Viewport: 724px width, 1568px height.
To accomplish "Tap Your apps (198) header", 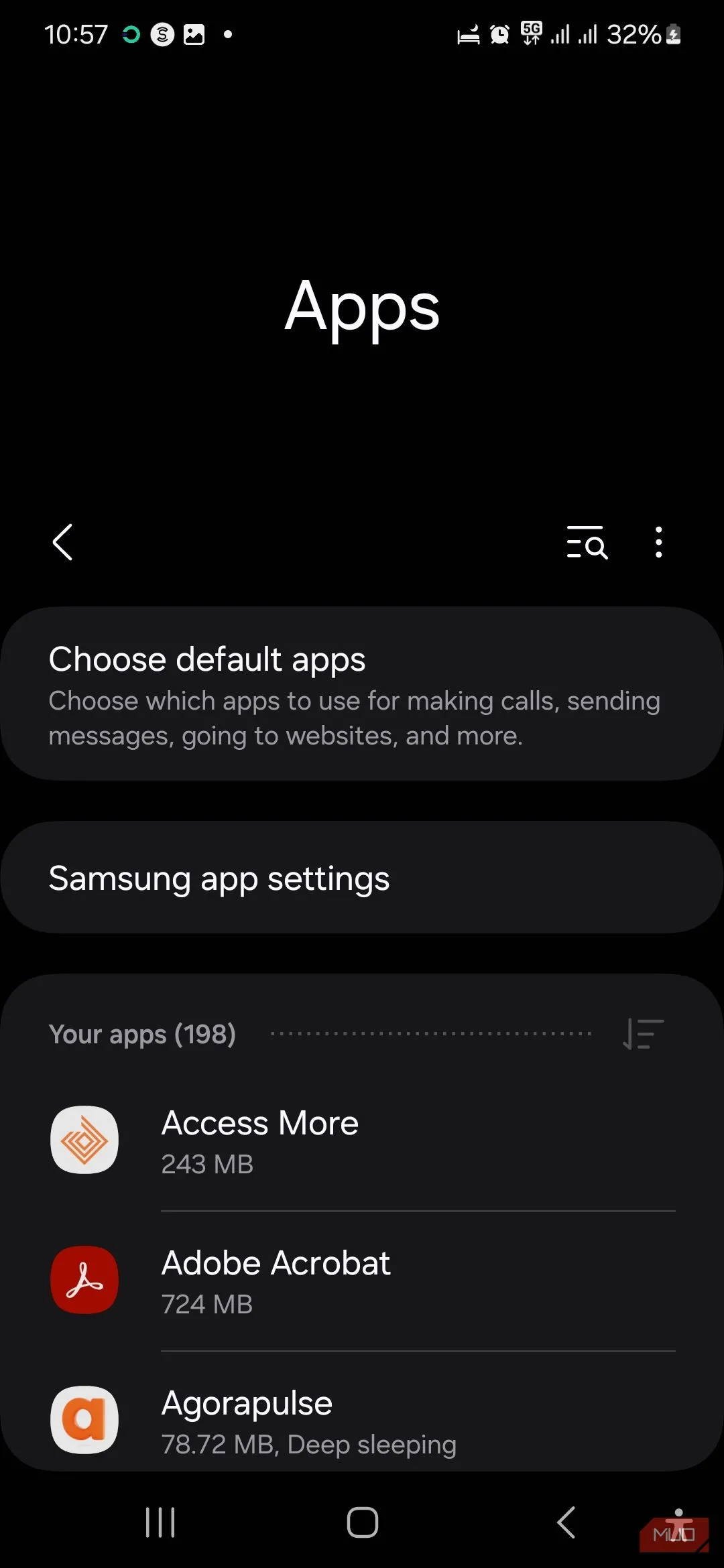I will pos(142,1034).
